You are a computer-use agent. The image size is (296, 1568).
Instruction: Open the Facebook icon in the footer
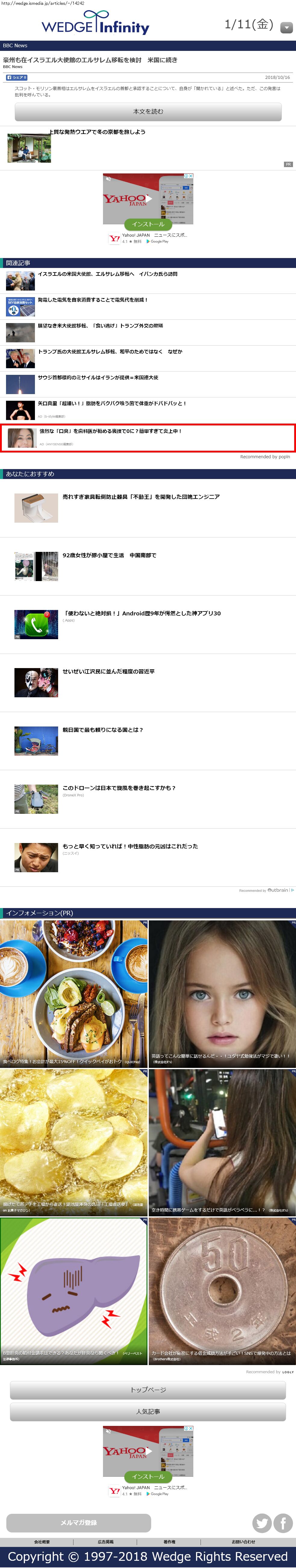pyautogui.click(x=283, y=1523)
